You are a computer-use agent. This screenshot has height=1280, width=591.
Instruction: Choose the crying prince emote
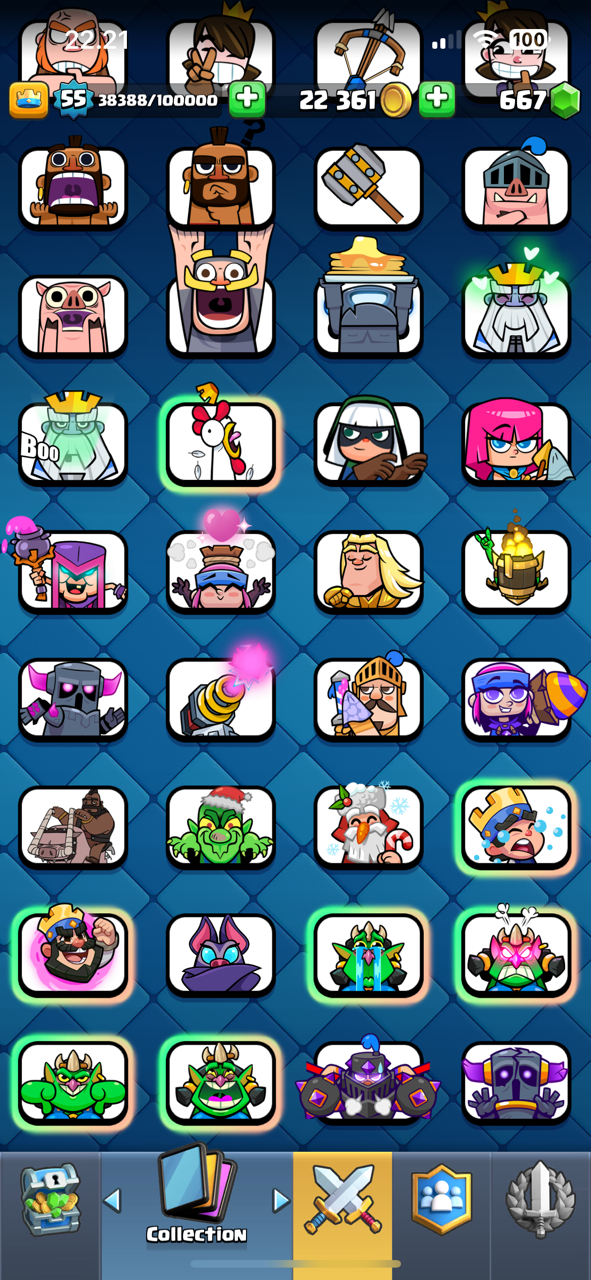pos(516,826)
